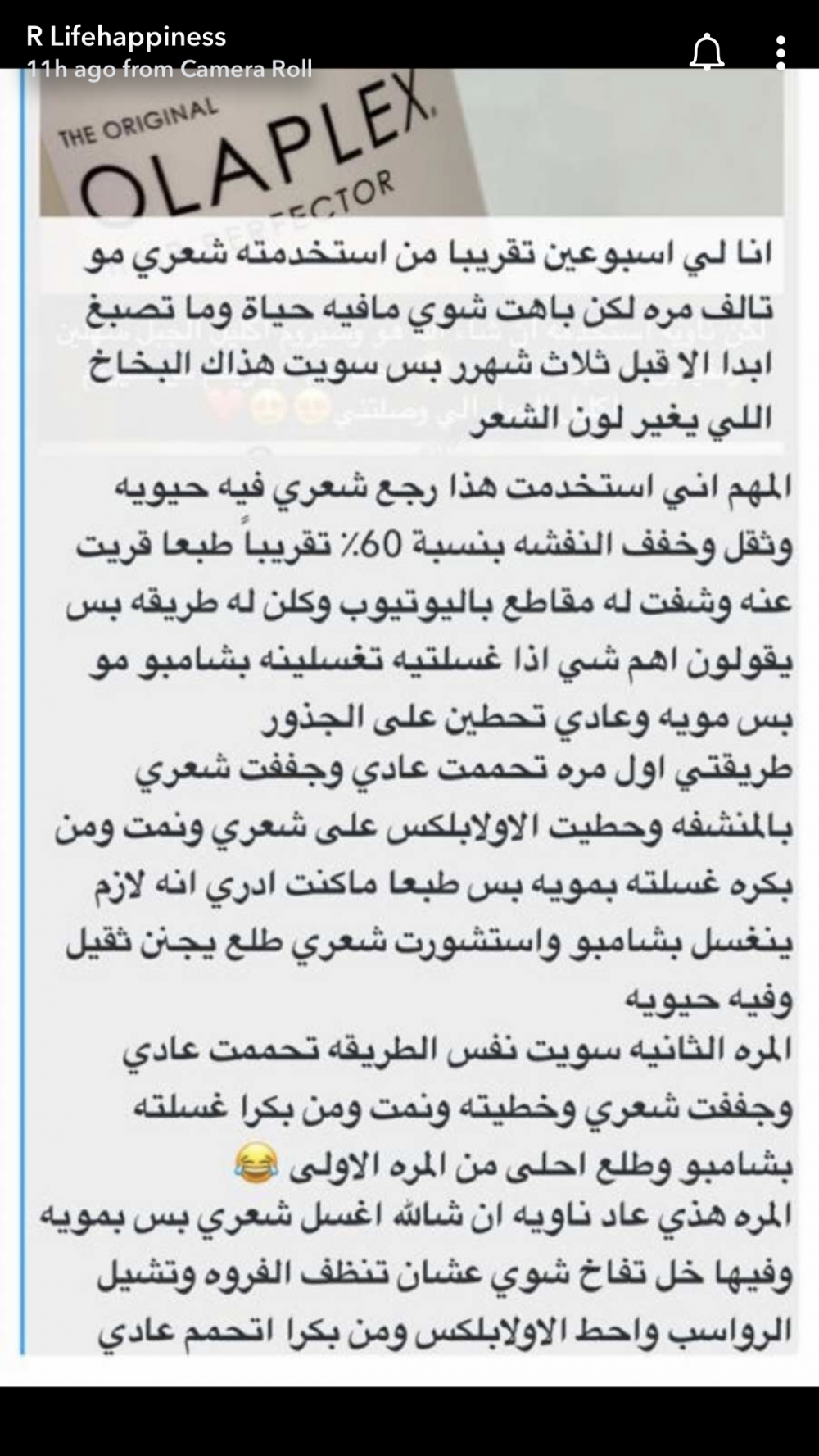Open the three-dot overflow menu
This screenshot has height=1456, width=819.
click(781, 53)
